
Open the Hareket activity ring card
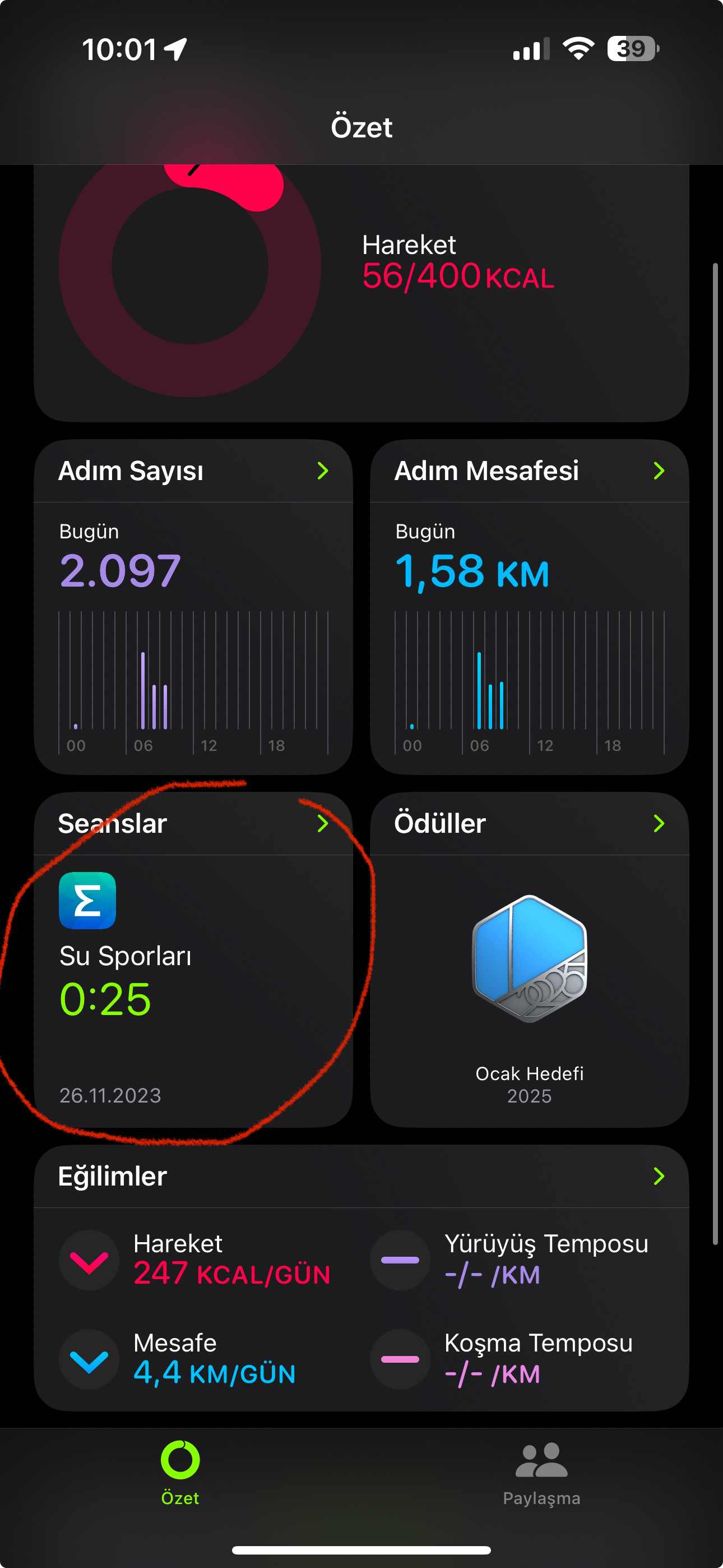tap(361, 293)
